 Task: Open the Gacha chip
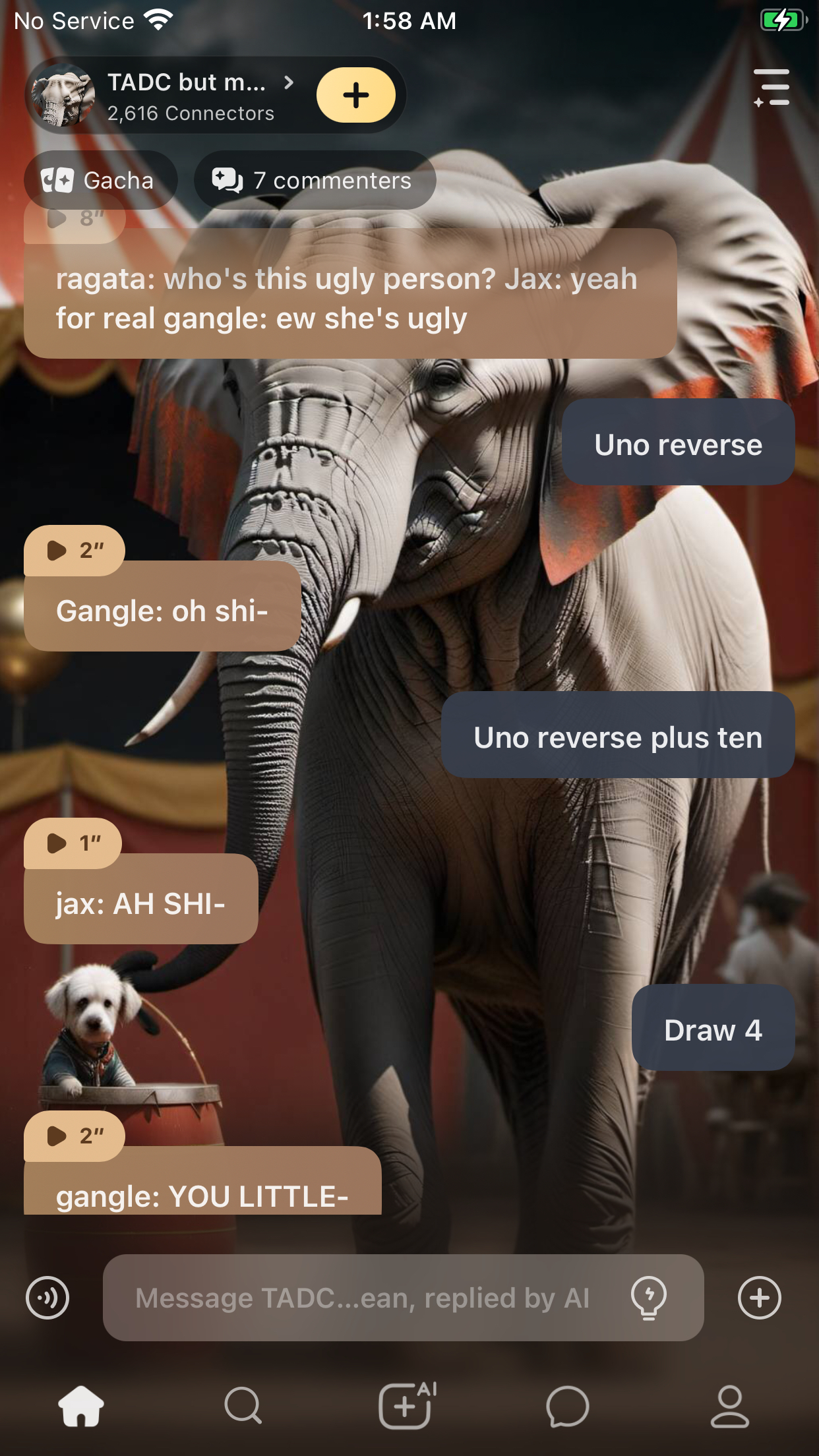click(100, 180)
